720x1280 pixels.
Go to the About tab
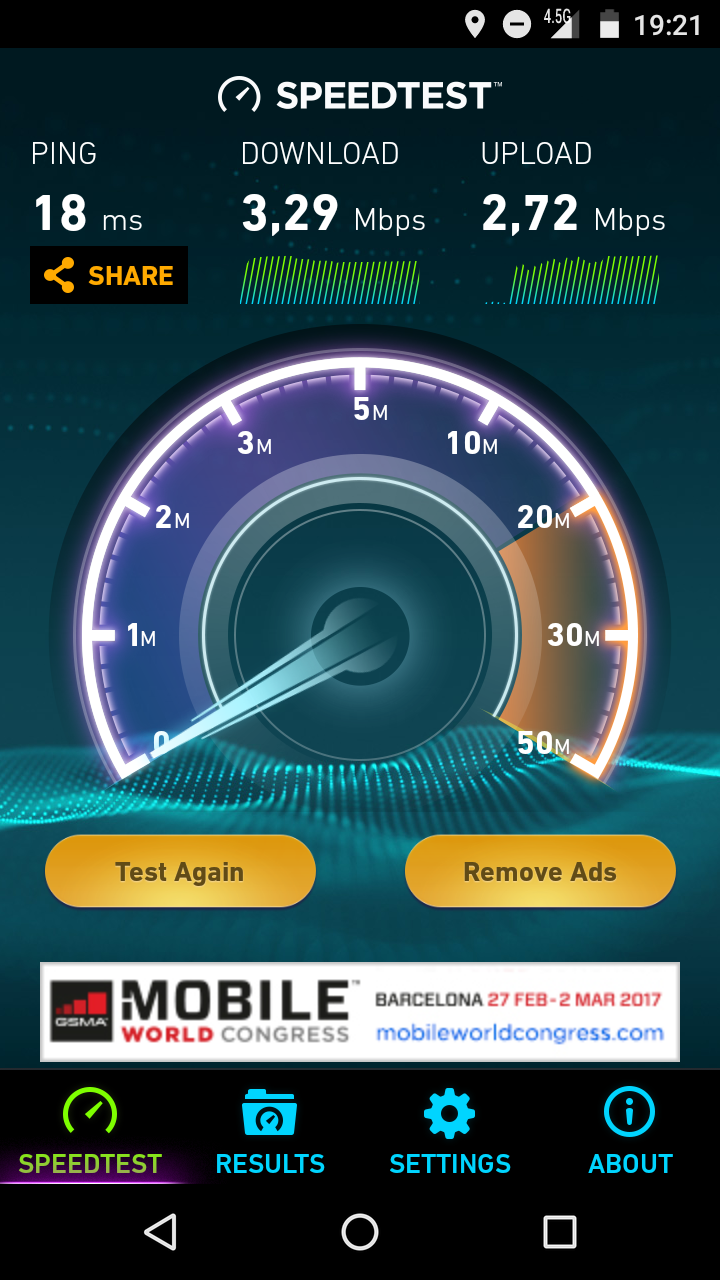point(630,1131)
